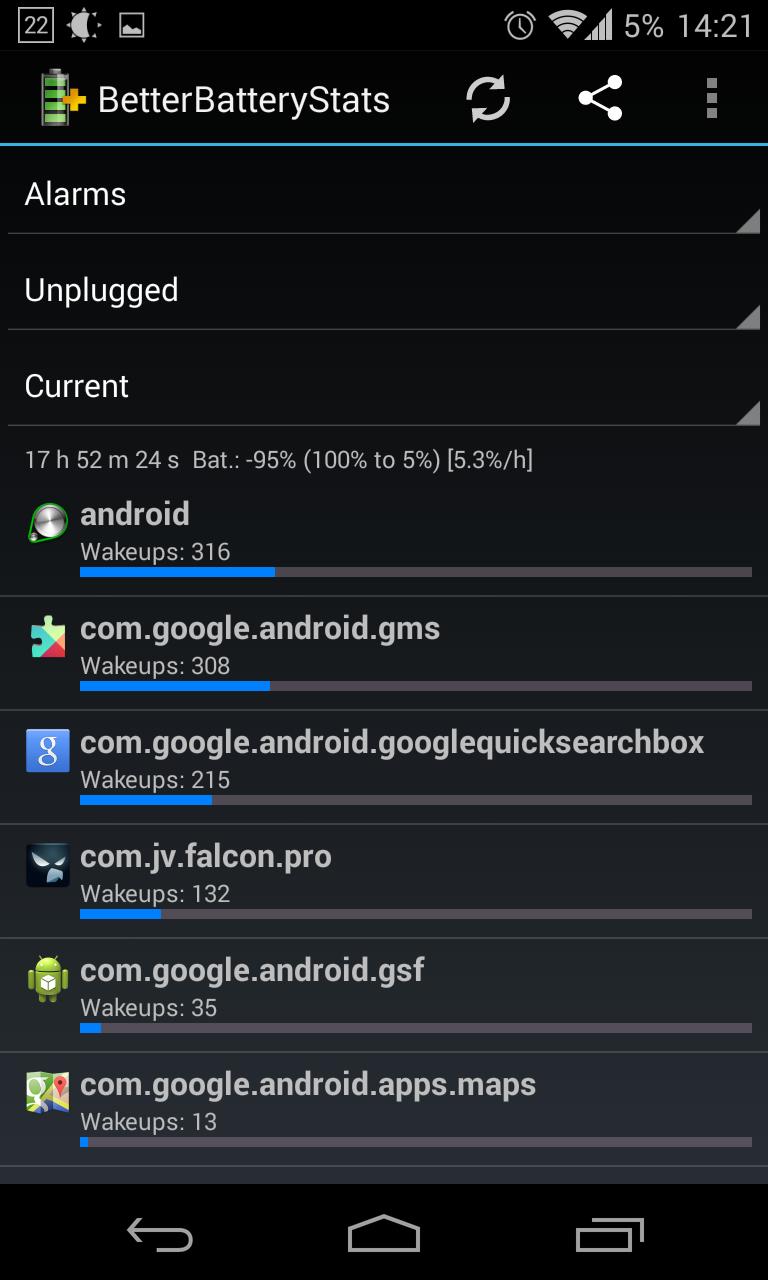Viewport: 768px width, 1280px height.
Task: Expand the Alarms stat type dropdown
Action: click(384, 194)
